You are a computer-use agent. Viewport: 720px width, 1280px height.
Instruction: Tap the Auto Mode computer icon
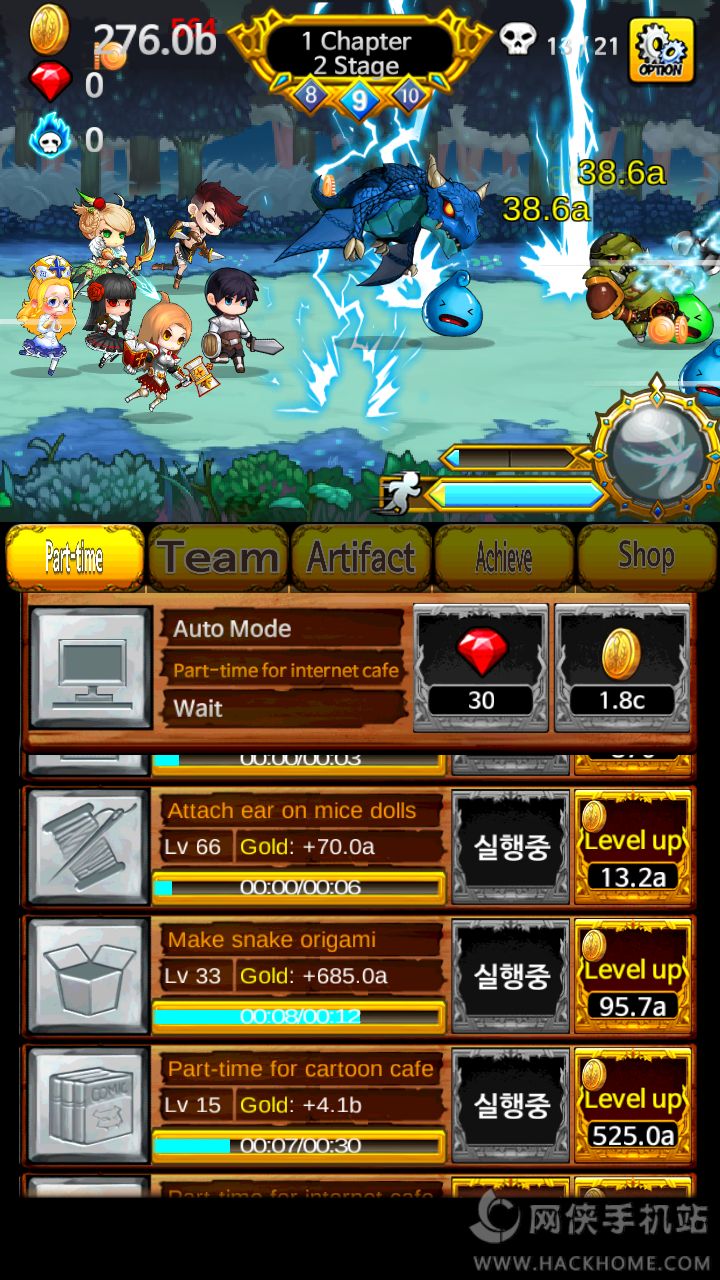point(91,668)
